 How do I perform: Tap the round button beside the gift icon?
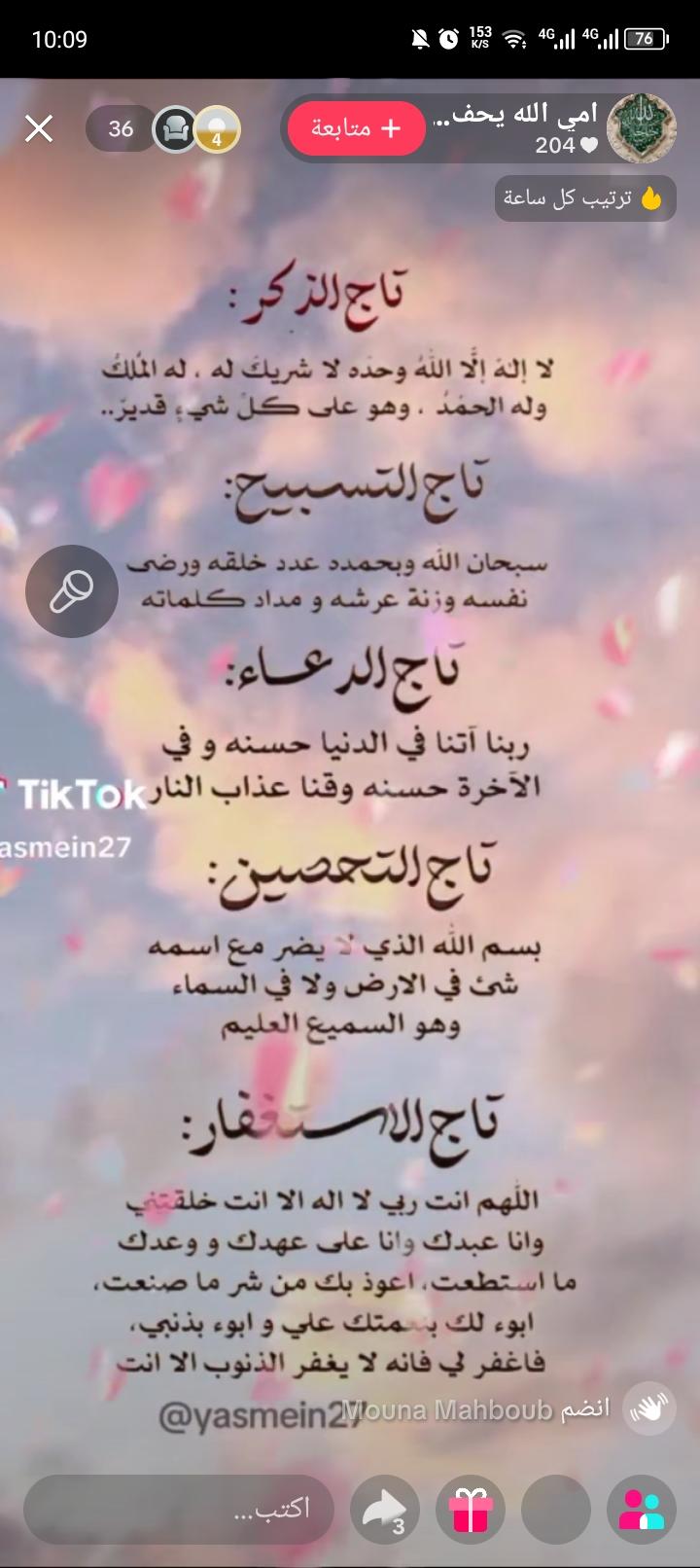(x=556, y=1510)
